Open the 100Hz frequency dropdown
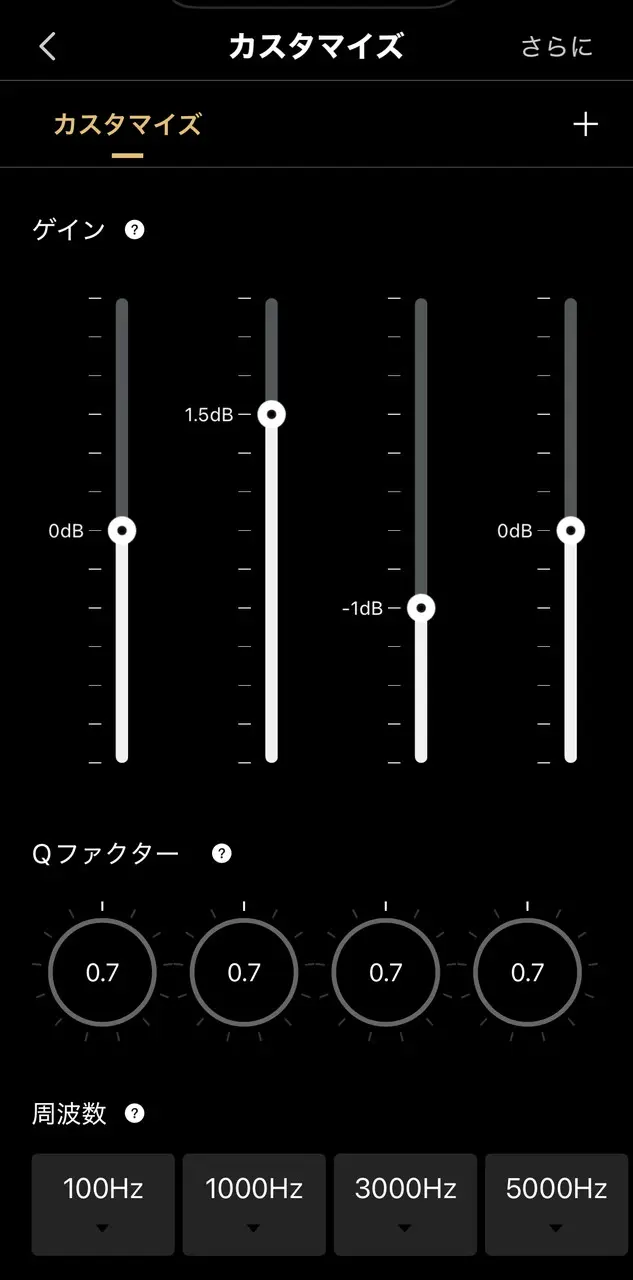 click(103, 1203)
